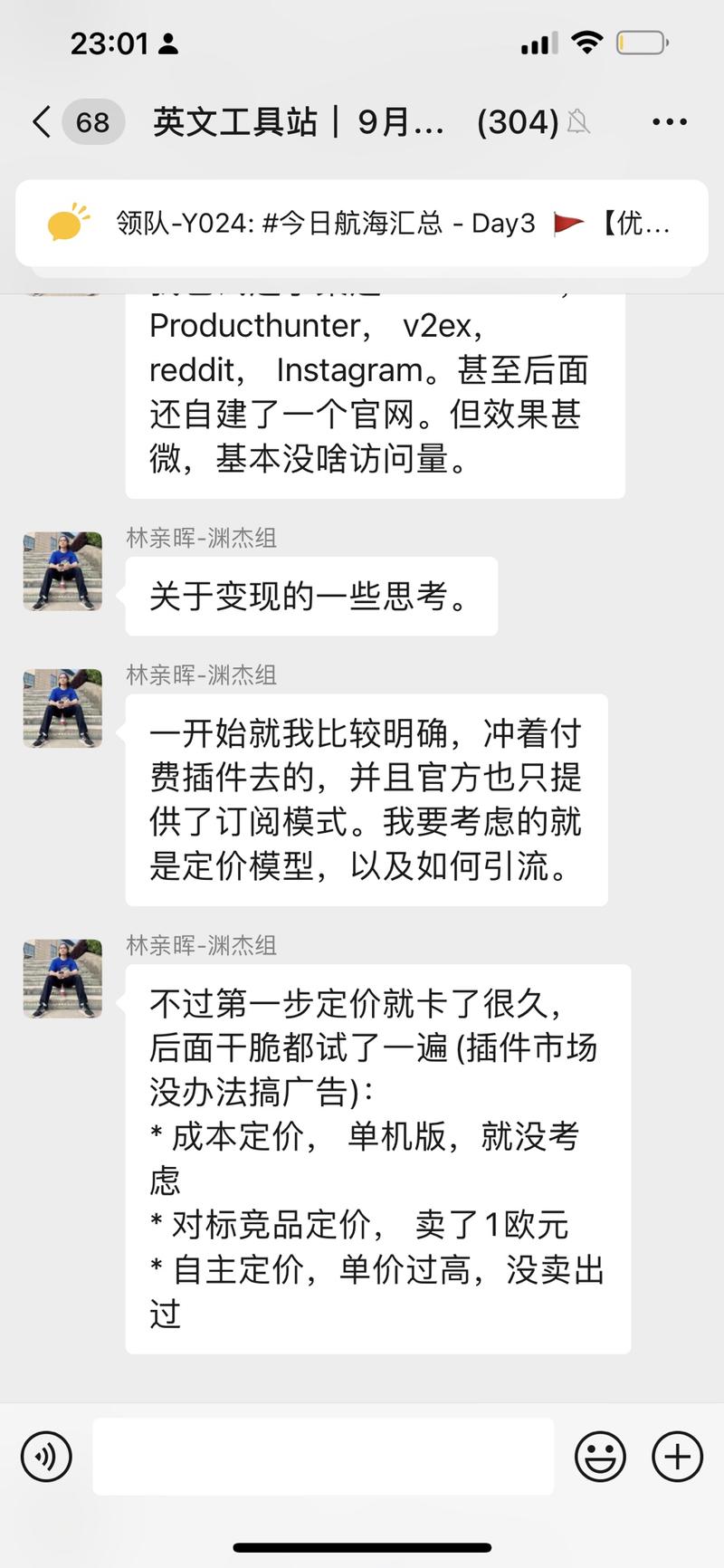The height and width of the screenshot is (1568, 724).
Task: Open the emoji sticker panel
Action: pyautogui.click(x=599, y=1456)
